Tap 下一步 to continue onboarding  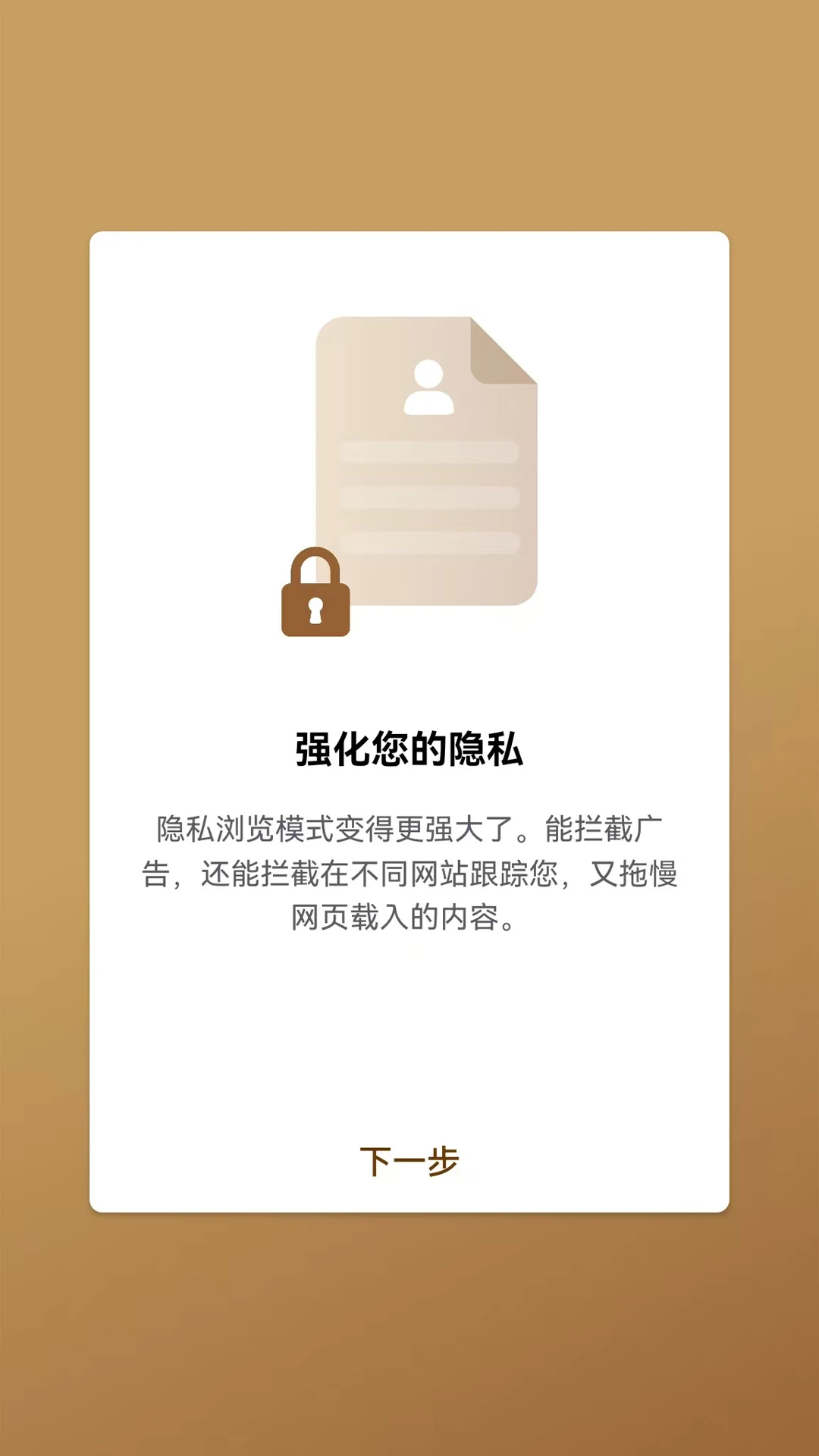[409, 1161]
